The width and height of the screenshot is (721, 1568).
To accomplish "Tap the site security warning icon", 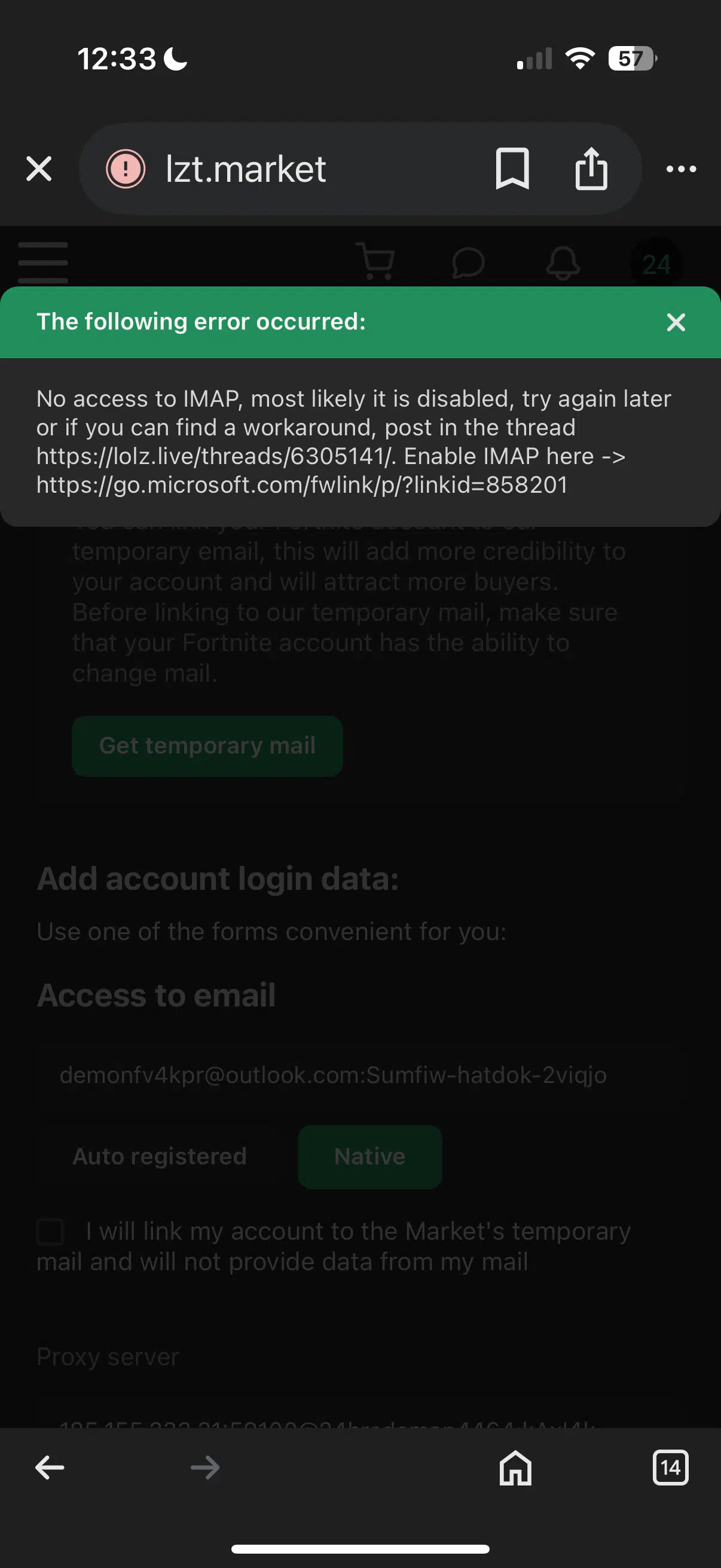I will click(126, 169).
